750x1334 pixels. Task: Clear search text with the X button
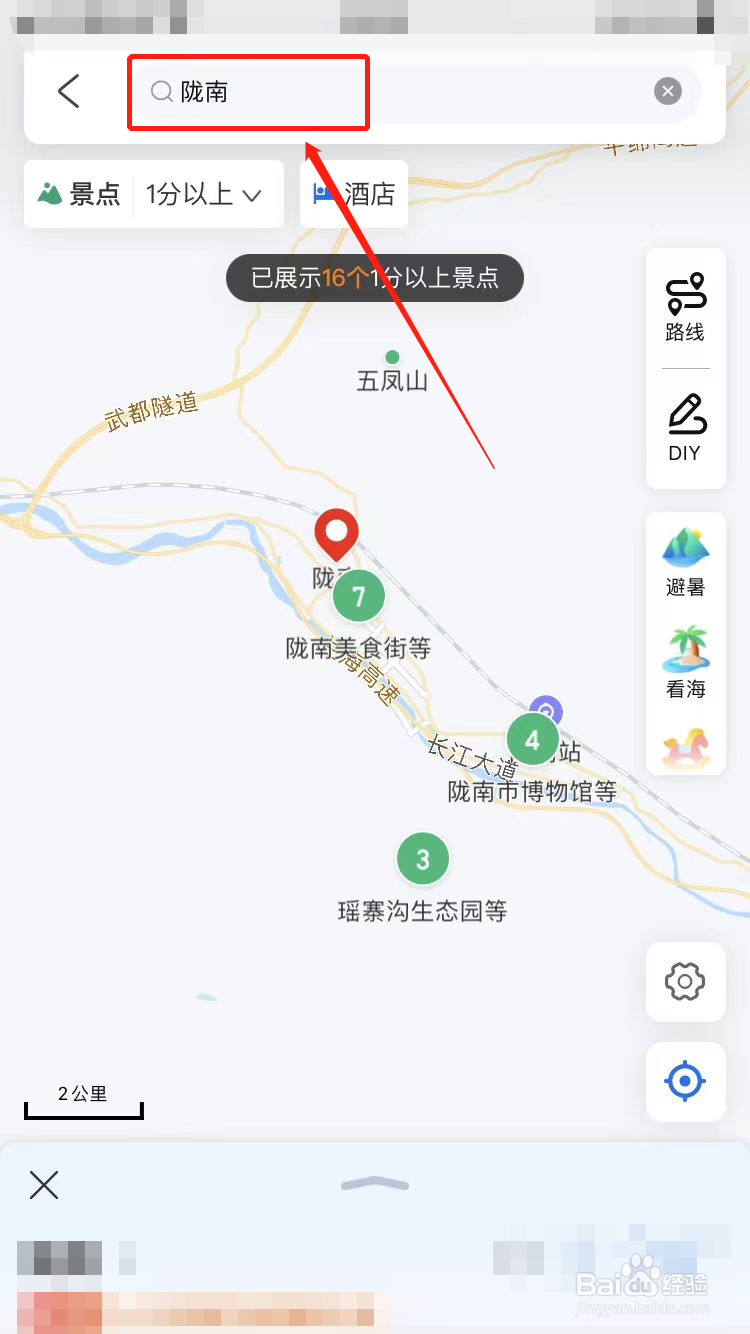(667, 91)
